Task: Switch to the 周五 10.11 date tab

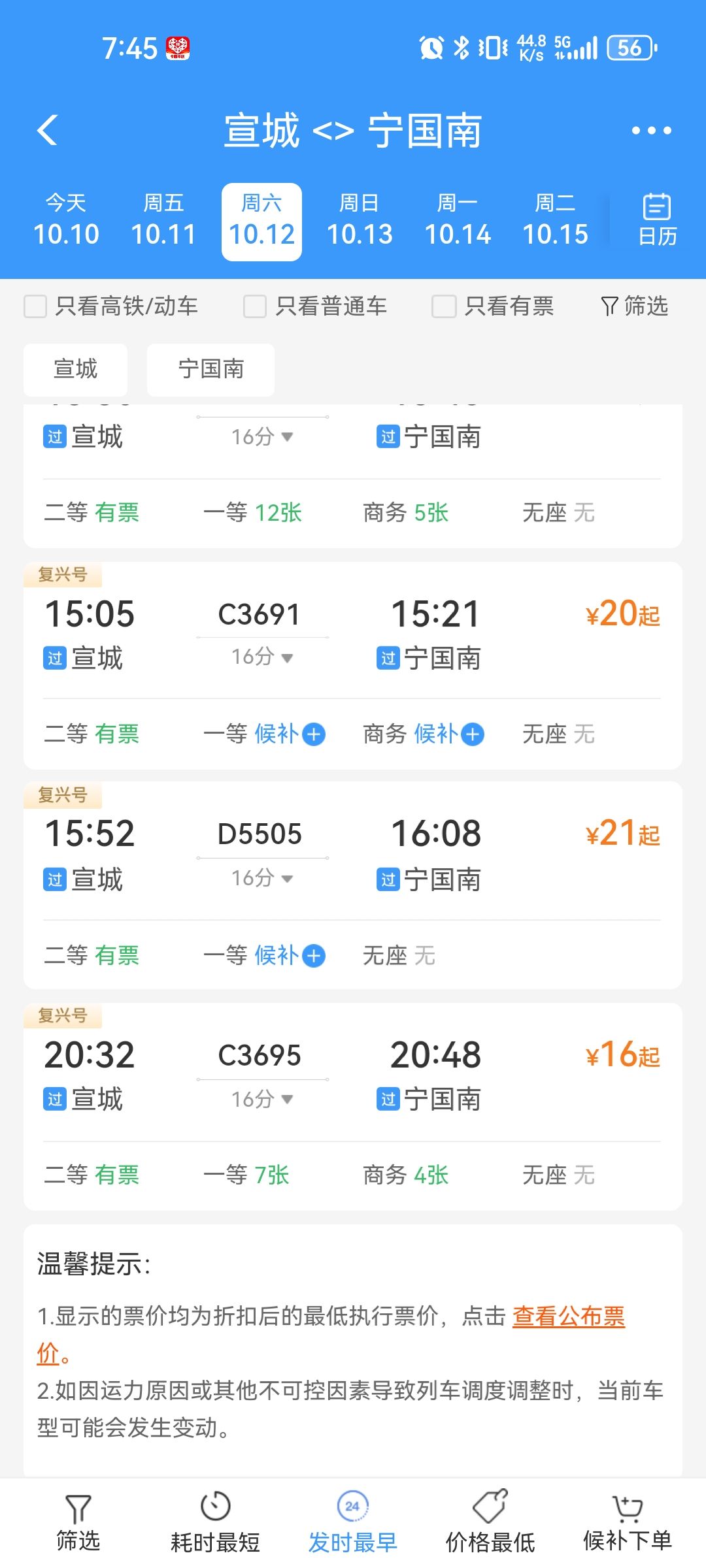Action: click(x=163, y=221)
